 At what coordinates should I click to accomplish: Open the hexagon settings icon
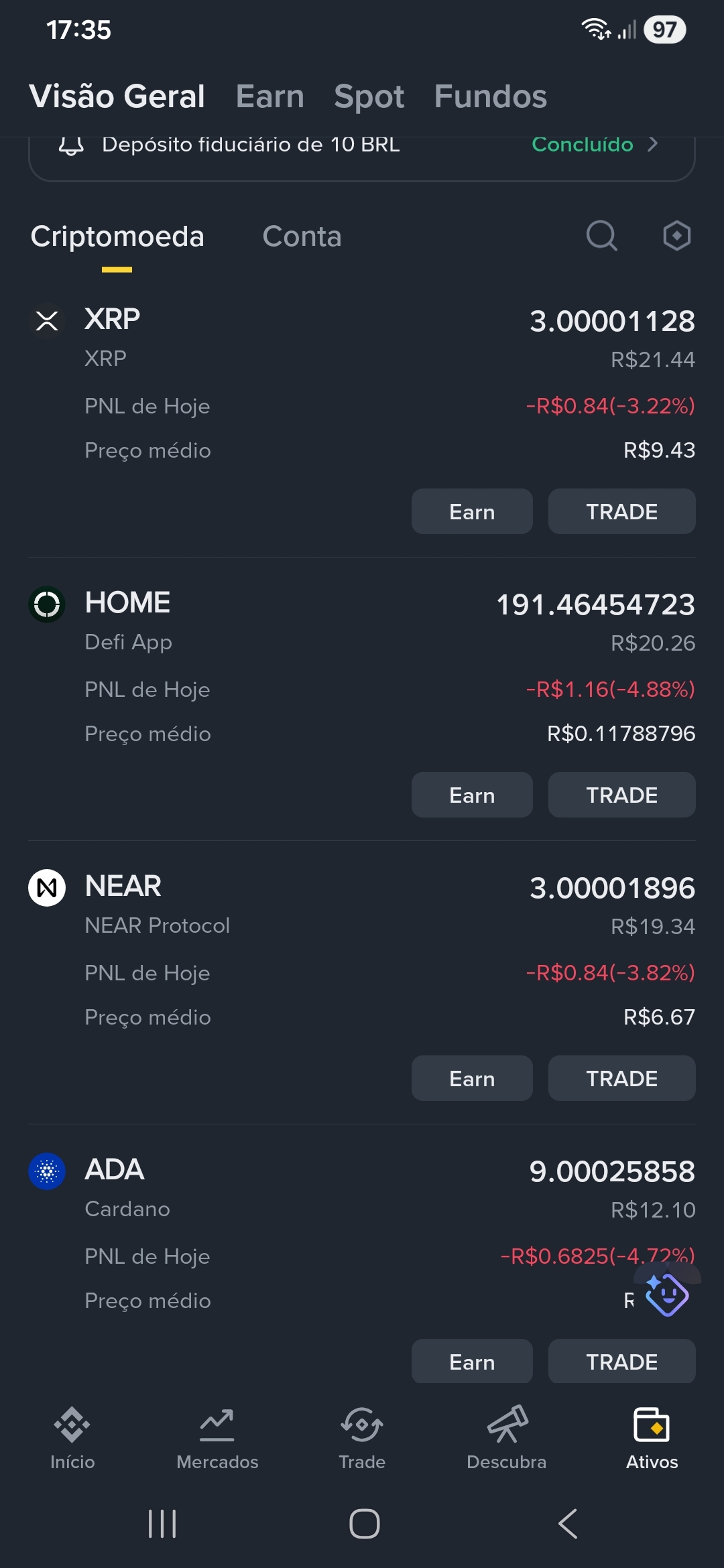coord(676,236)
